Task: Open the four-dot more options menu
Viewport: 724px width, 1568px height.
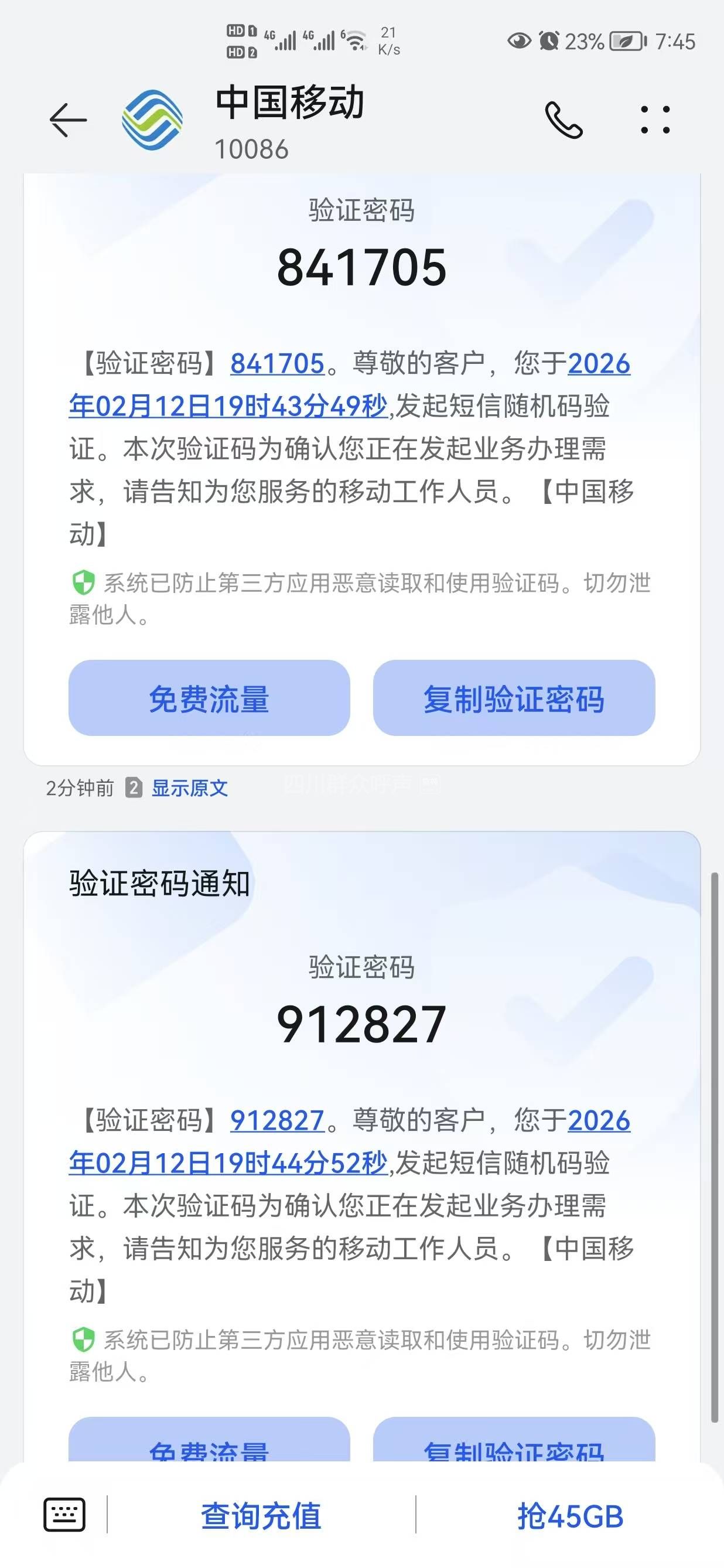Action: (655, 120)
